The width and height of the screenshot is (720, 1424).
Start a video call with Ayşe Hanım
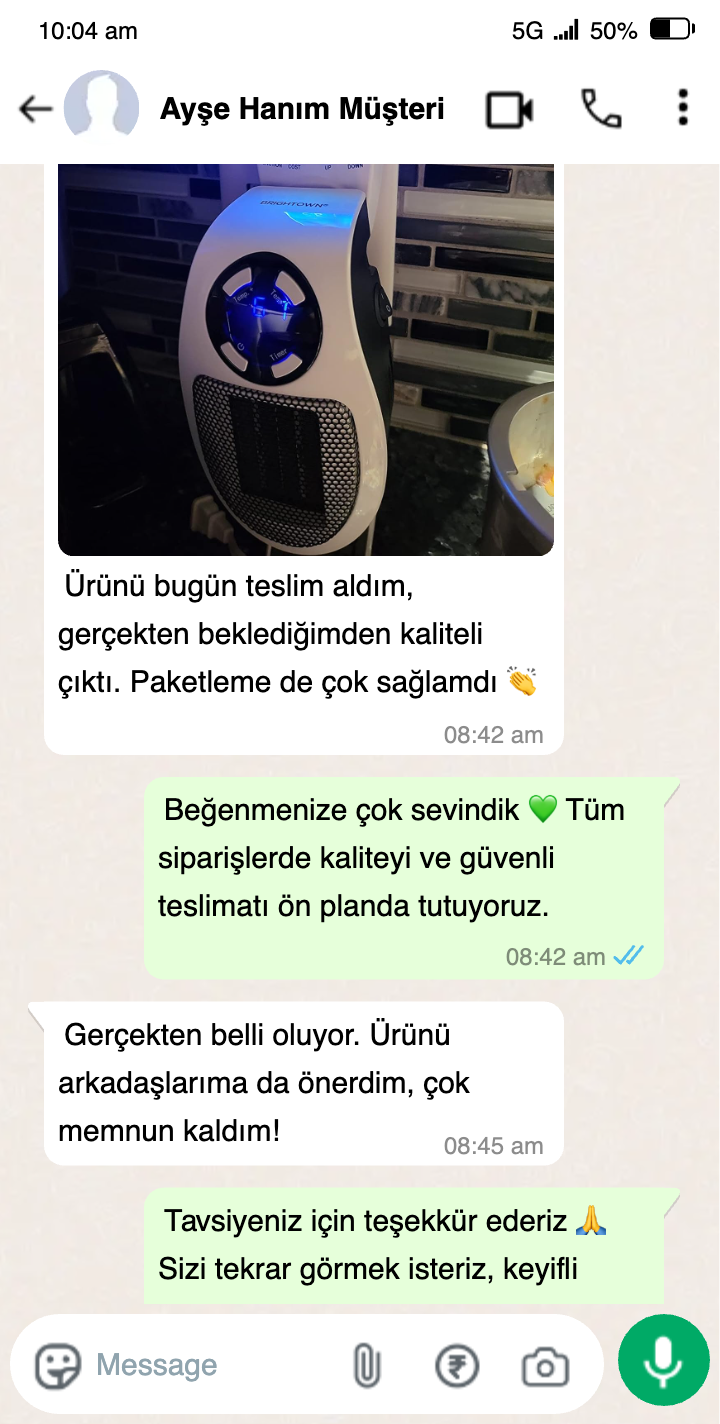tap(510, 109)
